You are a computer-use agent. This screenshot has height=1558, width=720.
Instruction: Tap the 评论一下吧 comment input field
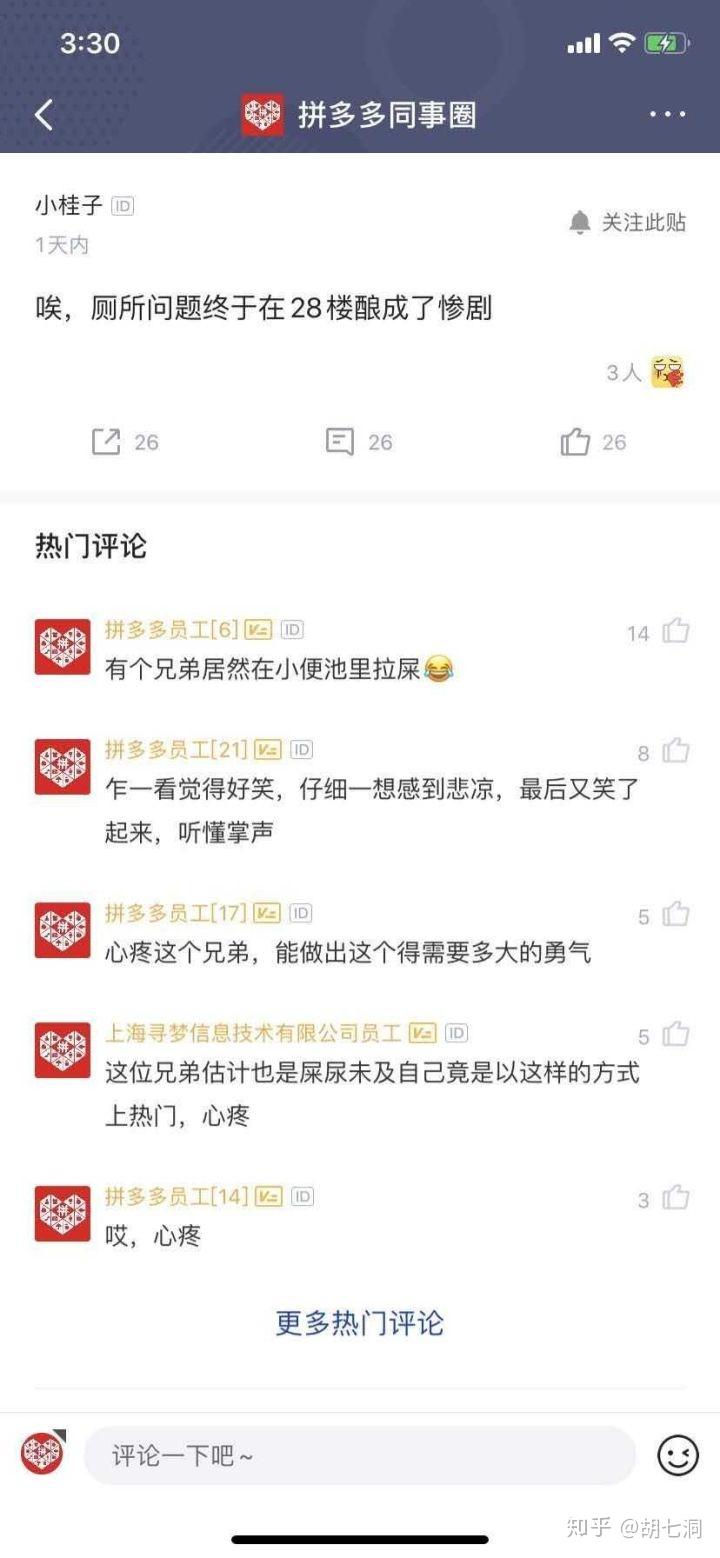pyautogui.click(x=360, y=1455)
